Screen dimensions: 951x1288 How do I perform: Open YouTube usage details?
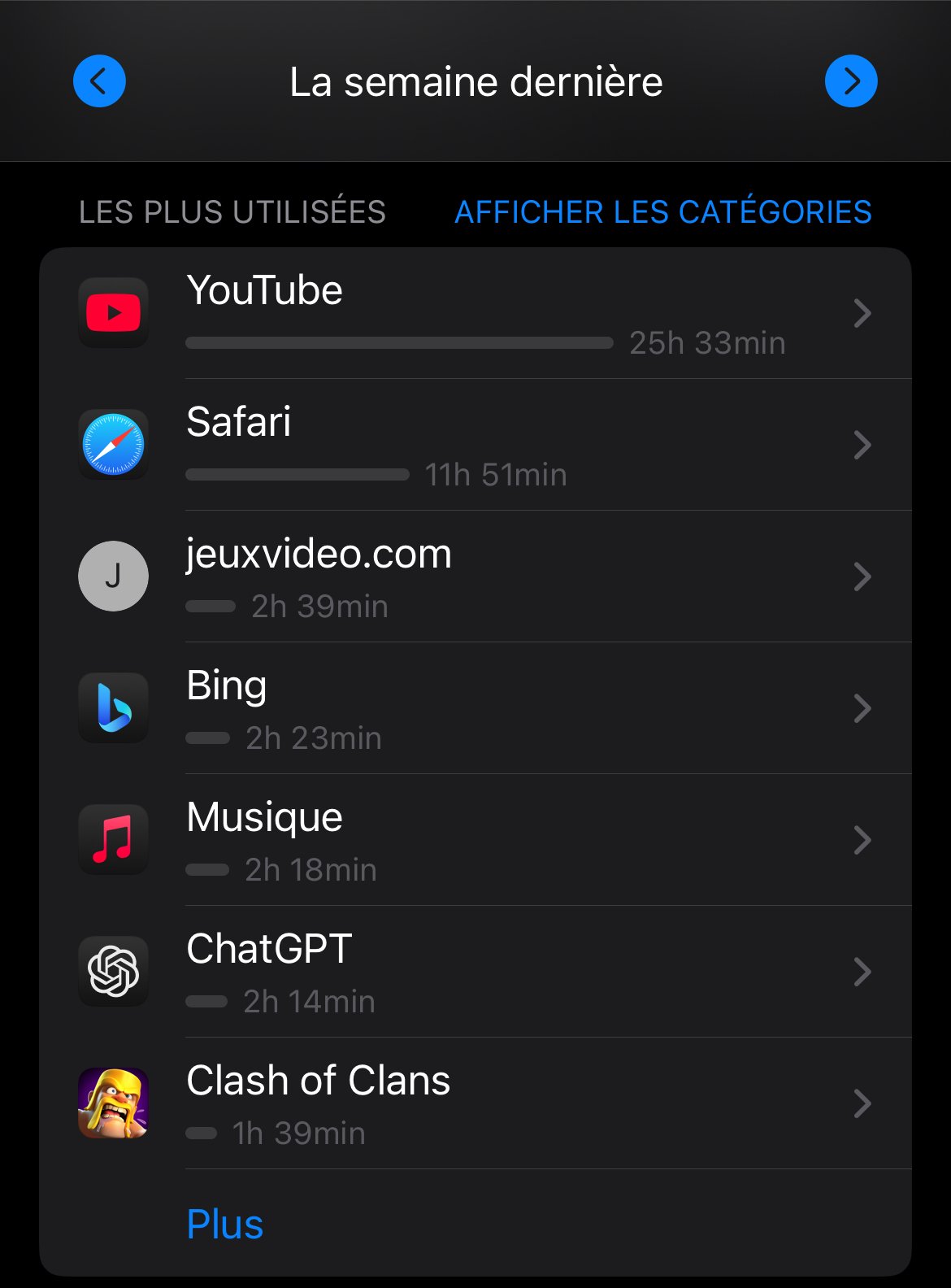click(x=475, y=314)
